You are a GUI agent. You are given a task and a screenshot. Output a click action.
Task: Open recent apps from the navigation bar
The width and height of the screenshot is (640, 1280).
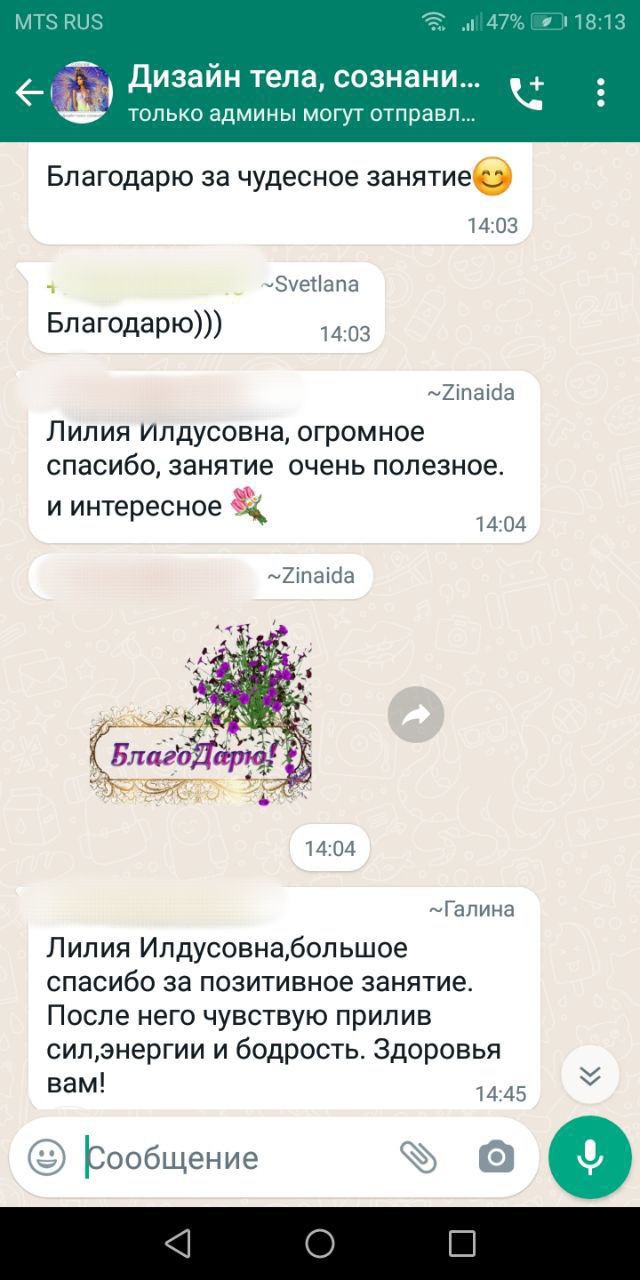[462, 1243]
